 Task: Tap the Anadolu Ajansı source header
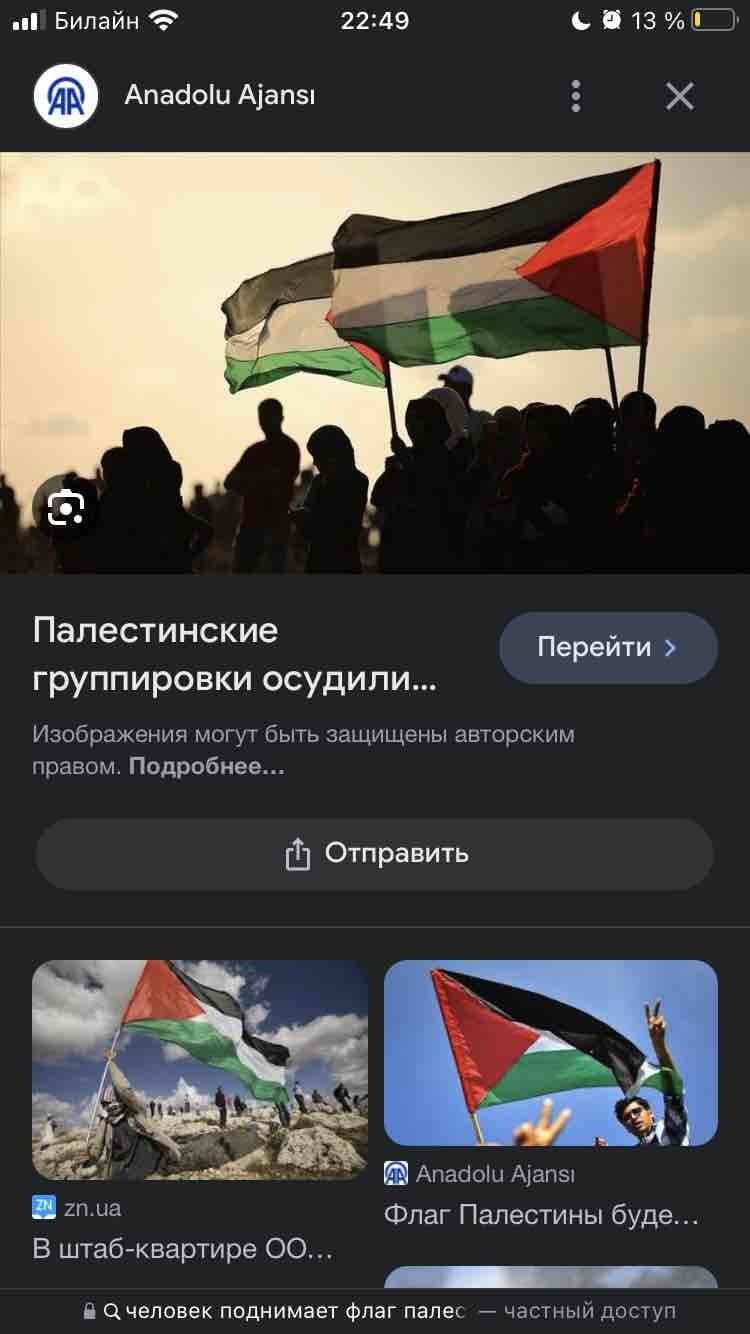(219, 96)
